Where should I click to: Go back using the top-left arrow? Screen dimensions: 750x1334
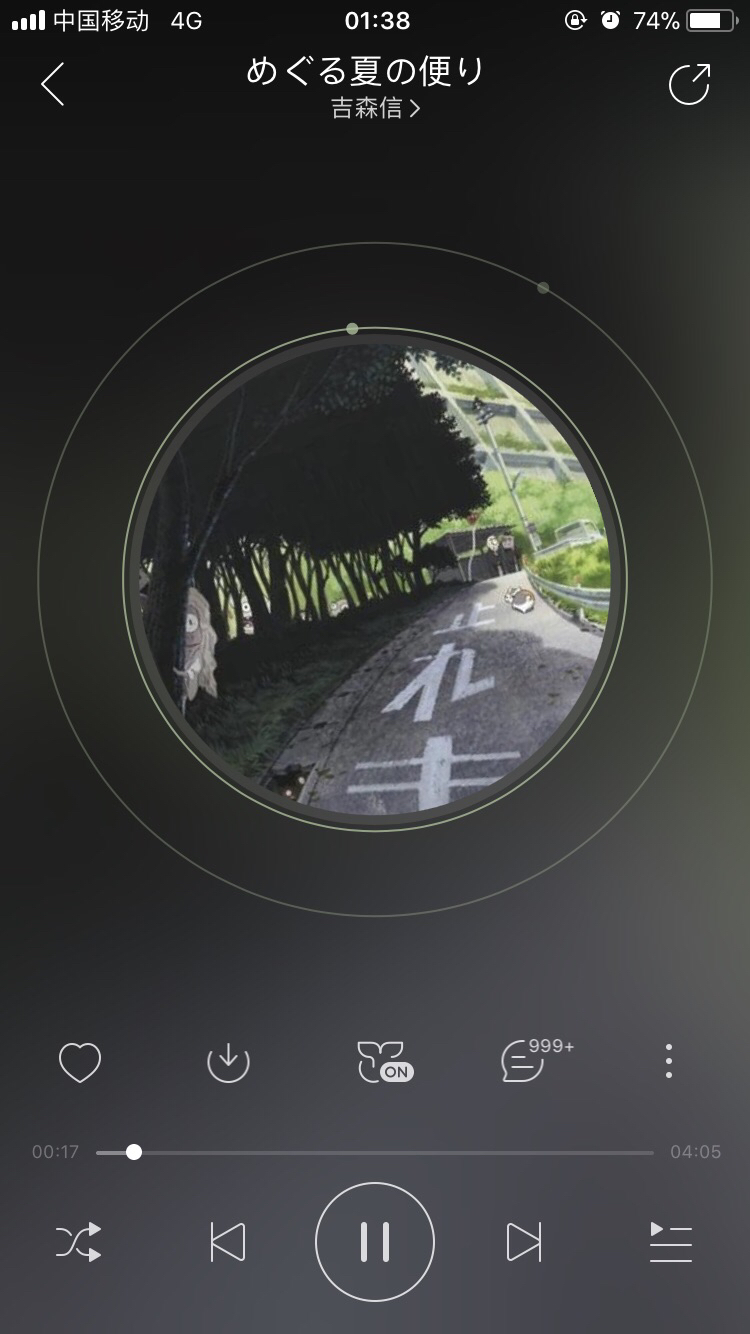tap(53, 84)
